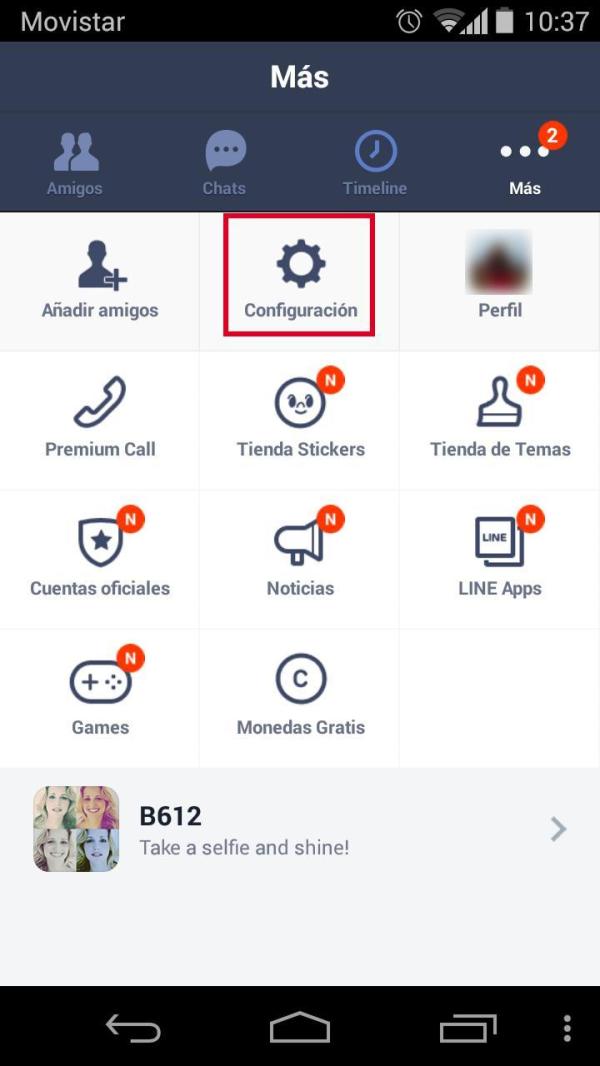
Task: Open the B612 selfie app banner
Action: click(x=300, y=829)
